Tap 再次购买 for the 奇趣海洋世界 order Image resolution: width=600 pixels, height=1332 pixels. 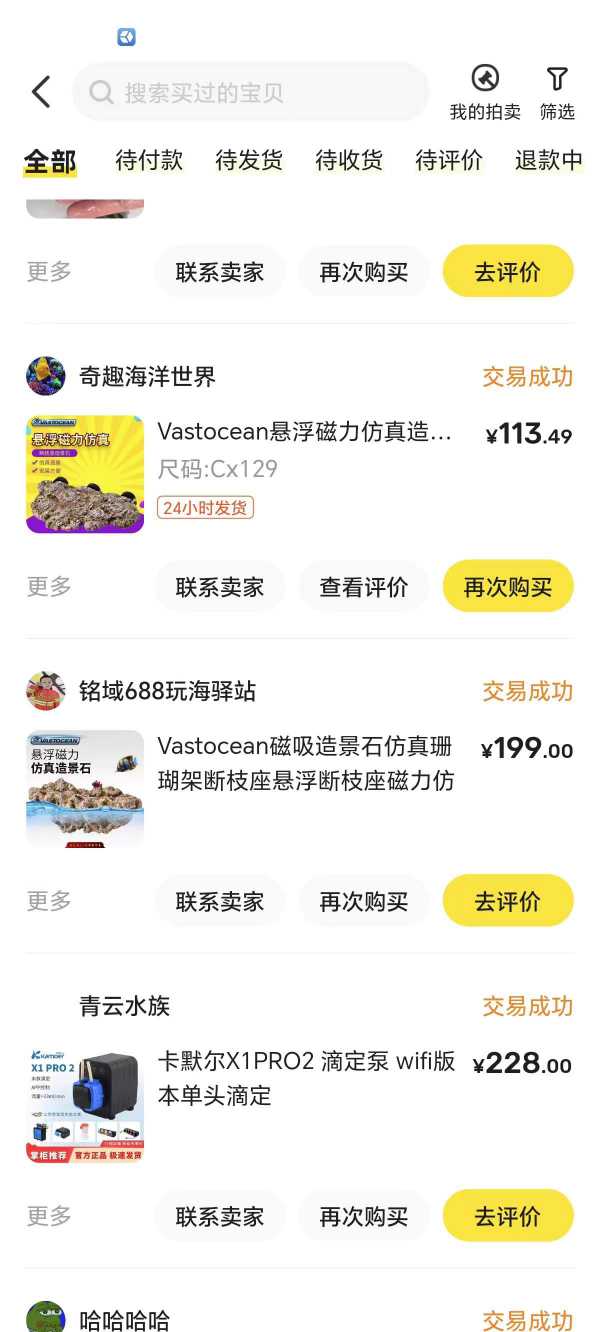point(508,587)
